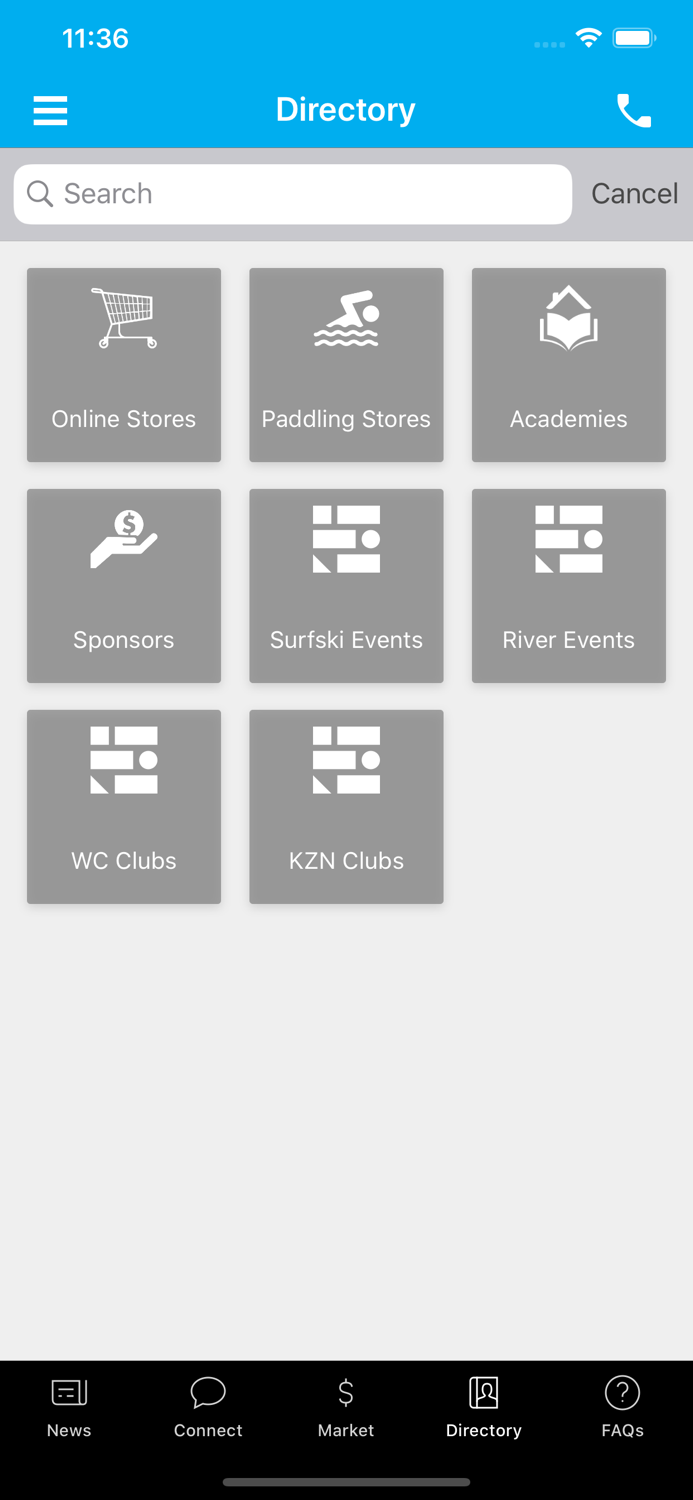Focus the Search field
Image resolution: width=693 pixels, height=1500 pixels.
(x=292, y=194)
